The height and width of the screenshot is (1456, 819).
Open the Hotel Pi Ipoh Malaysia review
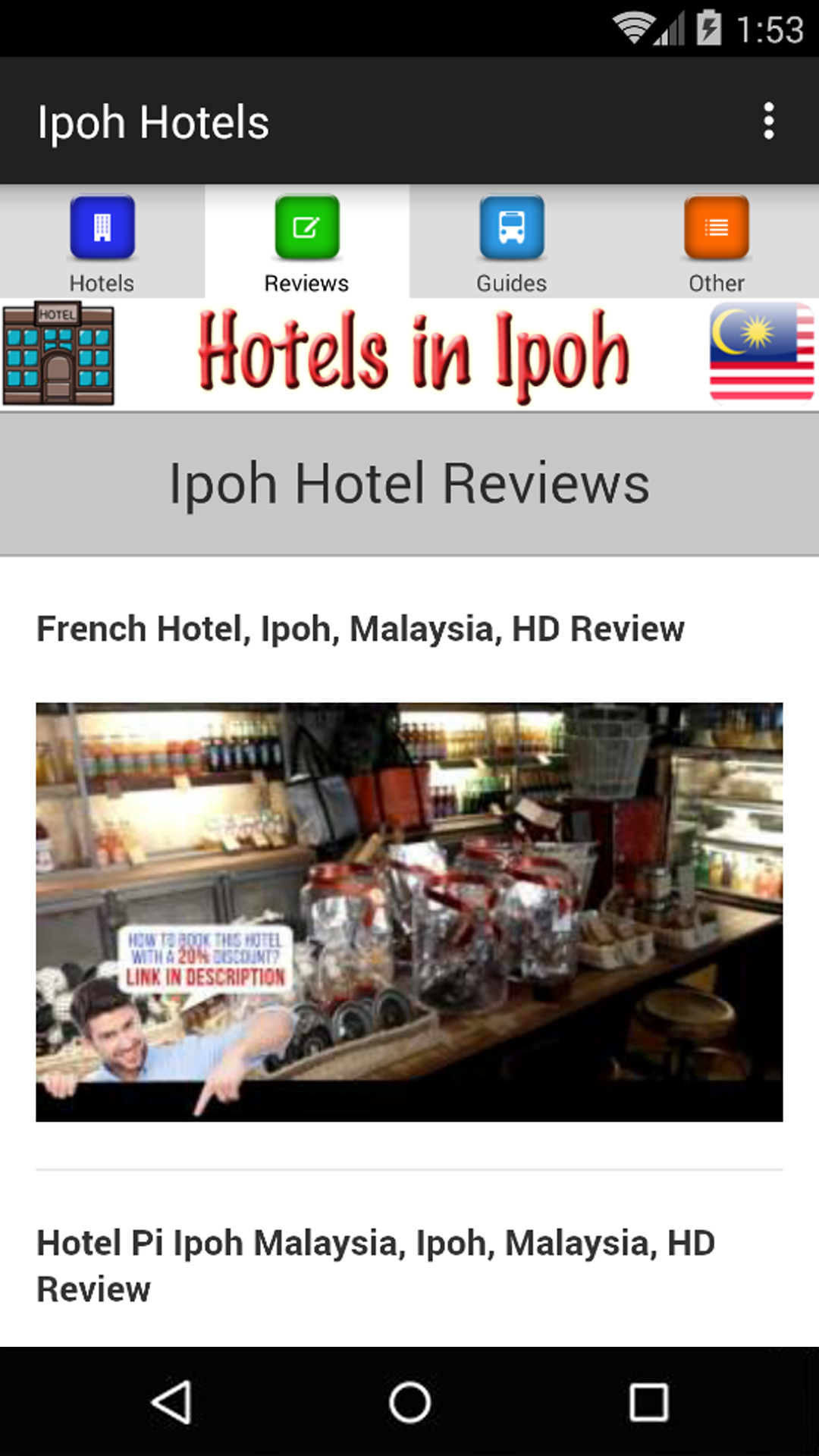point(375,1265)
